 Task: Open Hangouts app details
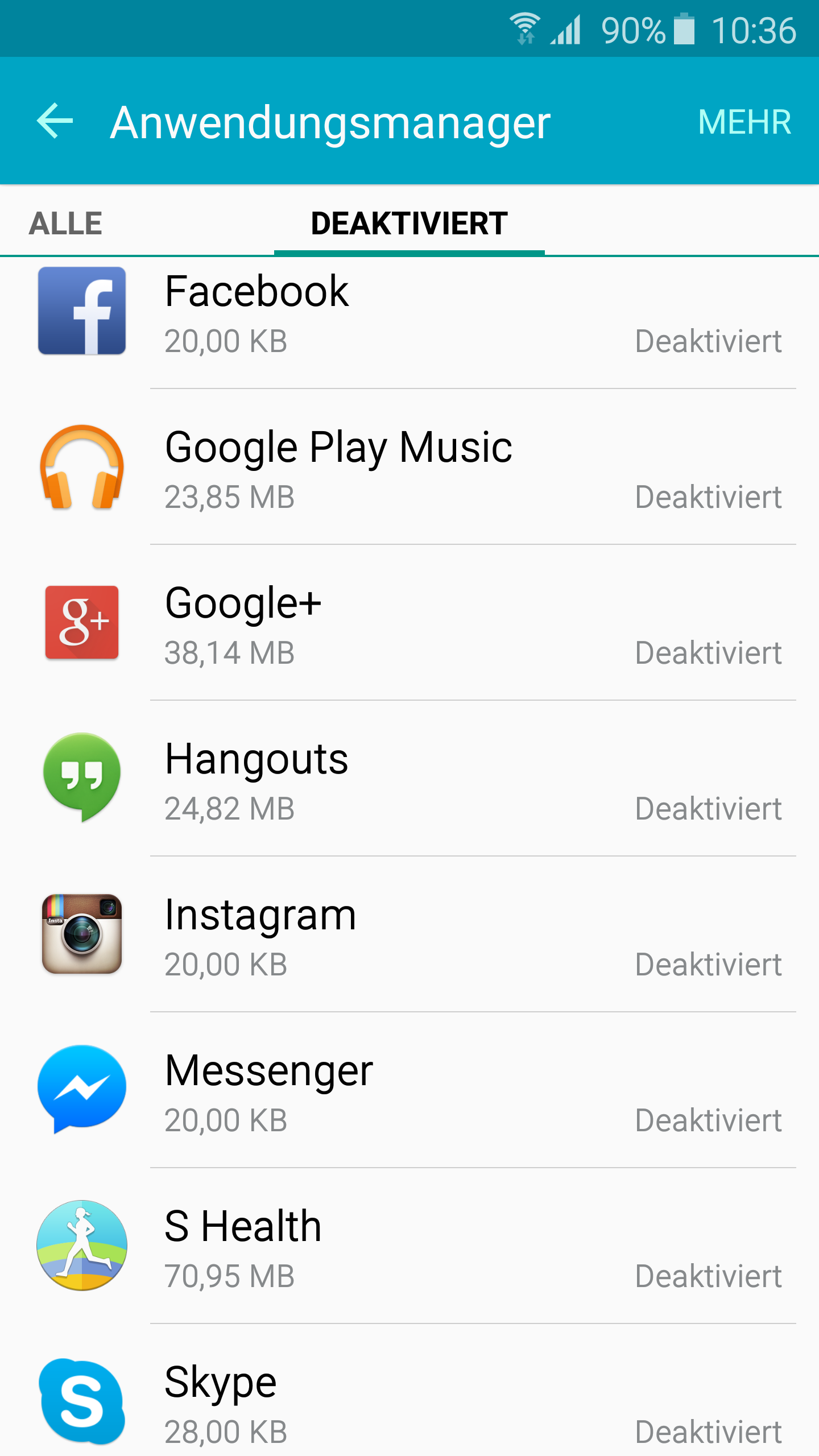point(409,779)
